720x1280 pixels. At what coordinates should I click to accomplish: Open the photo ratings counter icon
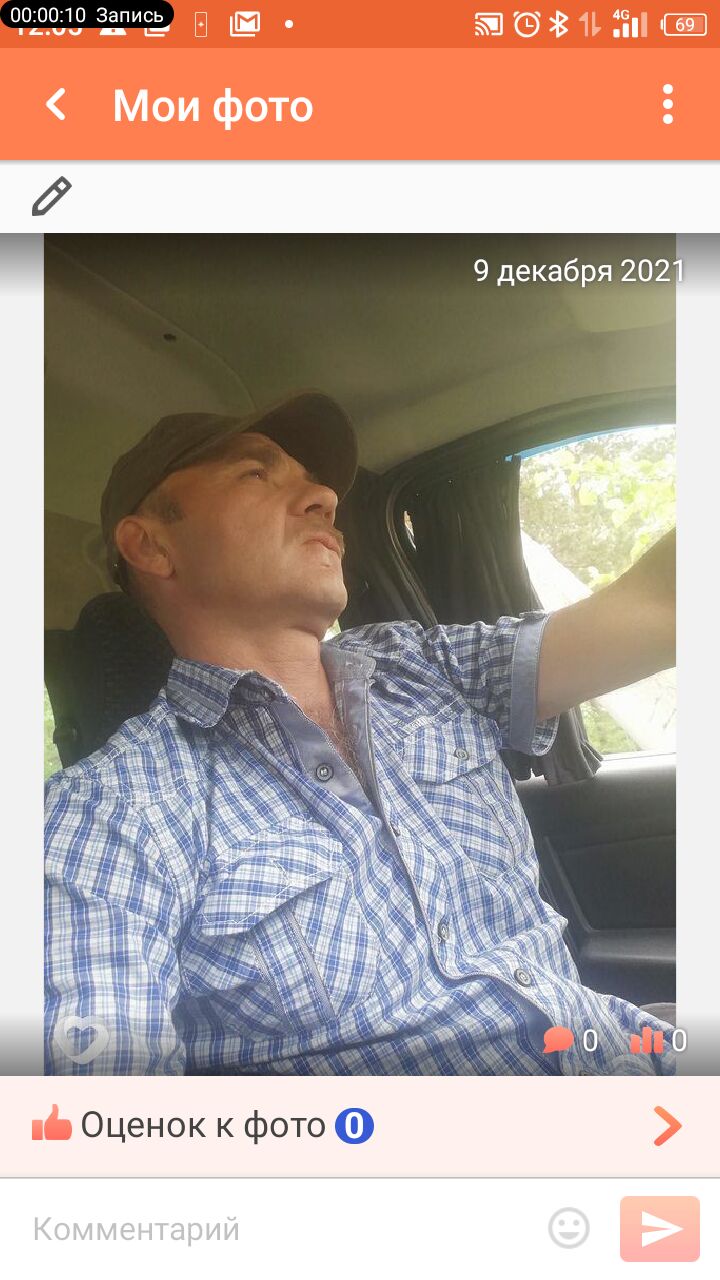pyautogui.click(x=647, y=1041)
